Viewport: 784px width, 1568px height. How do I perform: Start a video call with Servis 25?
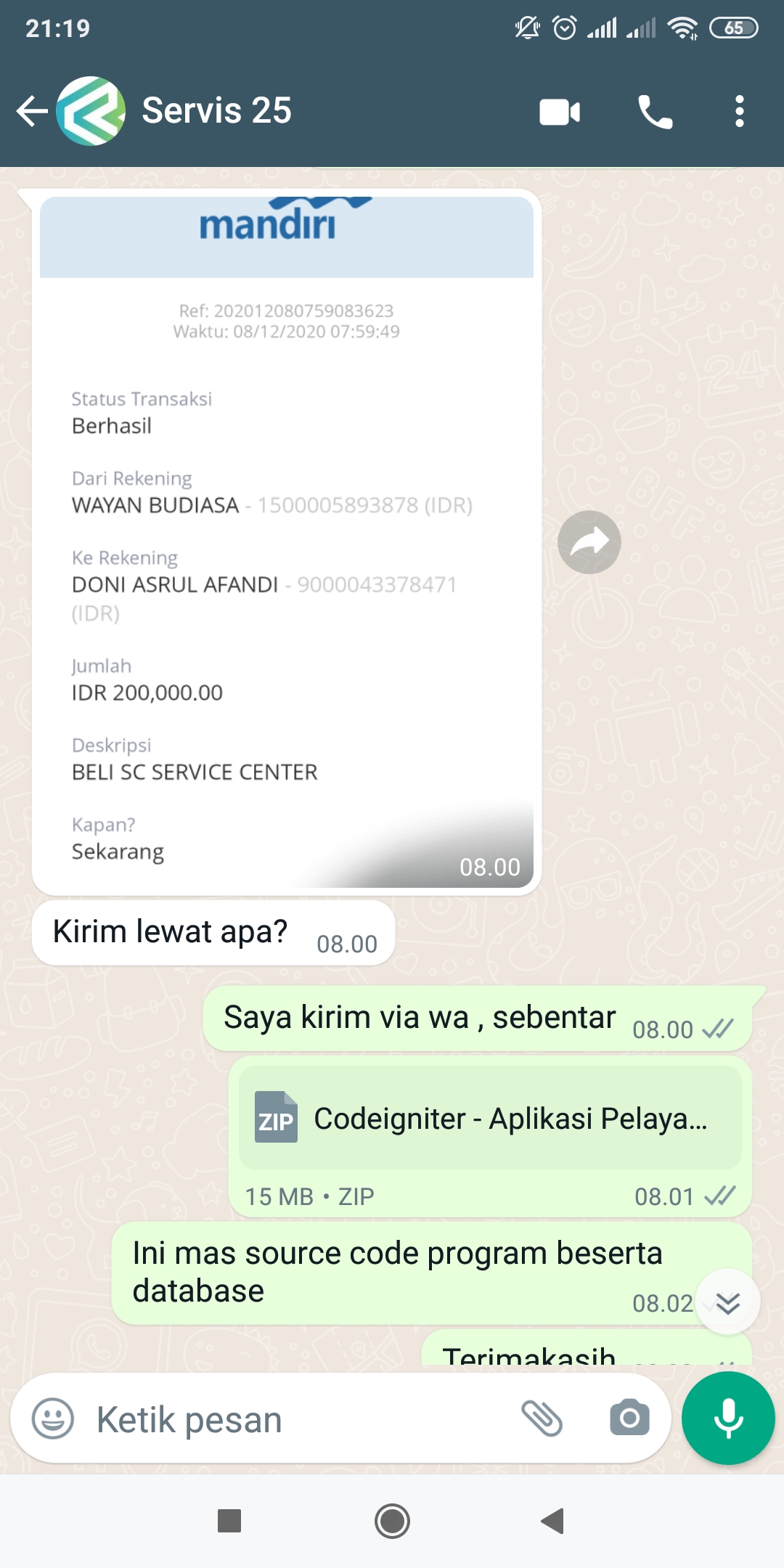(560, 112)
